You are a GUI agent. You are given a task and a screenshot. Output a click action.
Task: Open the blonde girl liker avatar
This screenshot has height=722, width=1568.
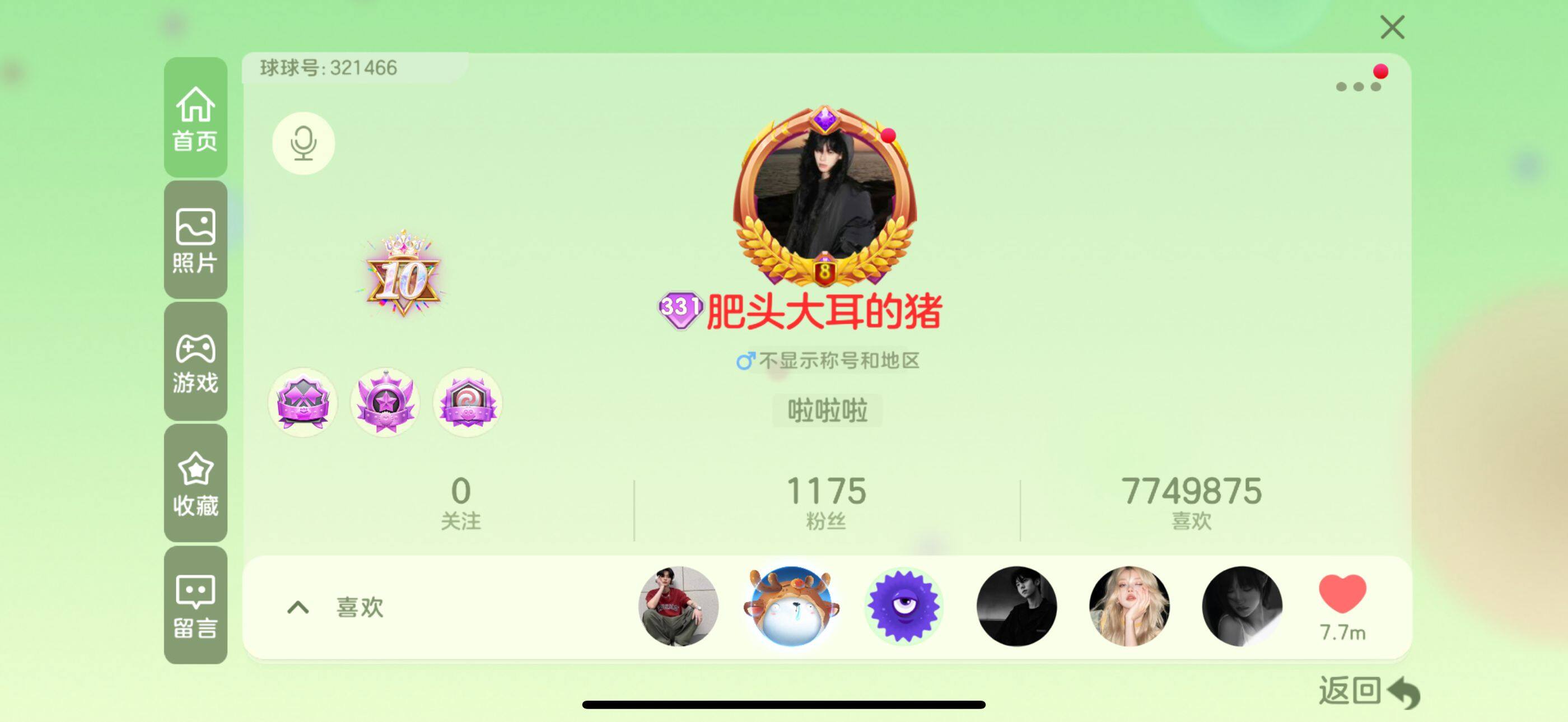pos(1129,605)
